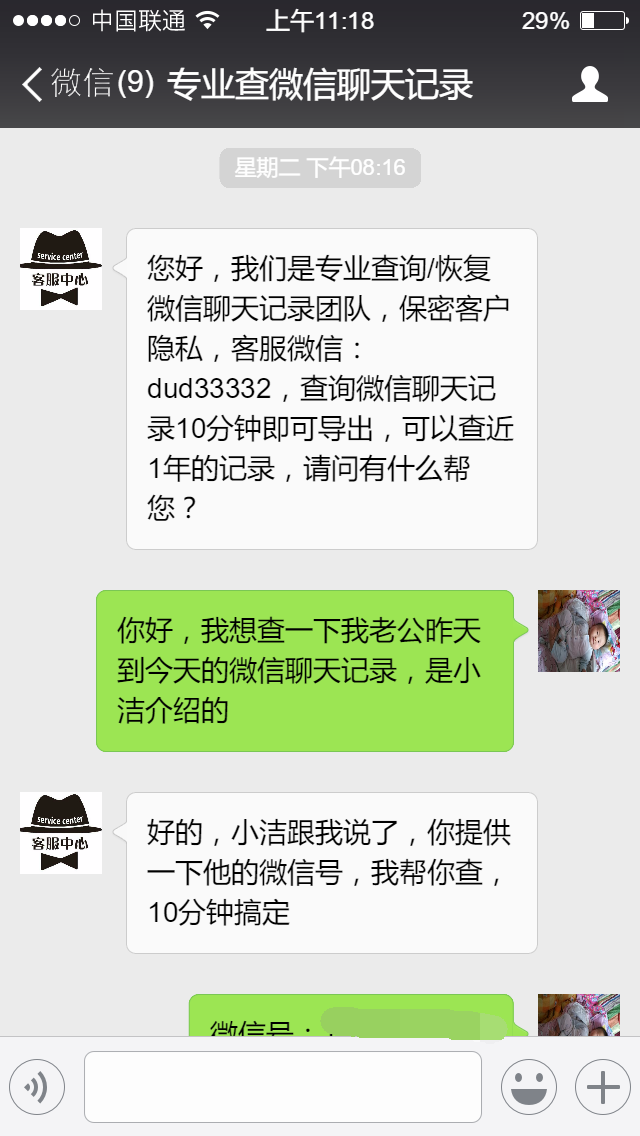This screenshot has height=1136, width=640.
Task: View 客服中心 avatar beside the 您好 message
Action: [61, 269]
